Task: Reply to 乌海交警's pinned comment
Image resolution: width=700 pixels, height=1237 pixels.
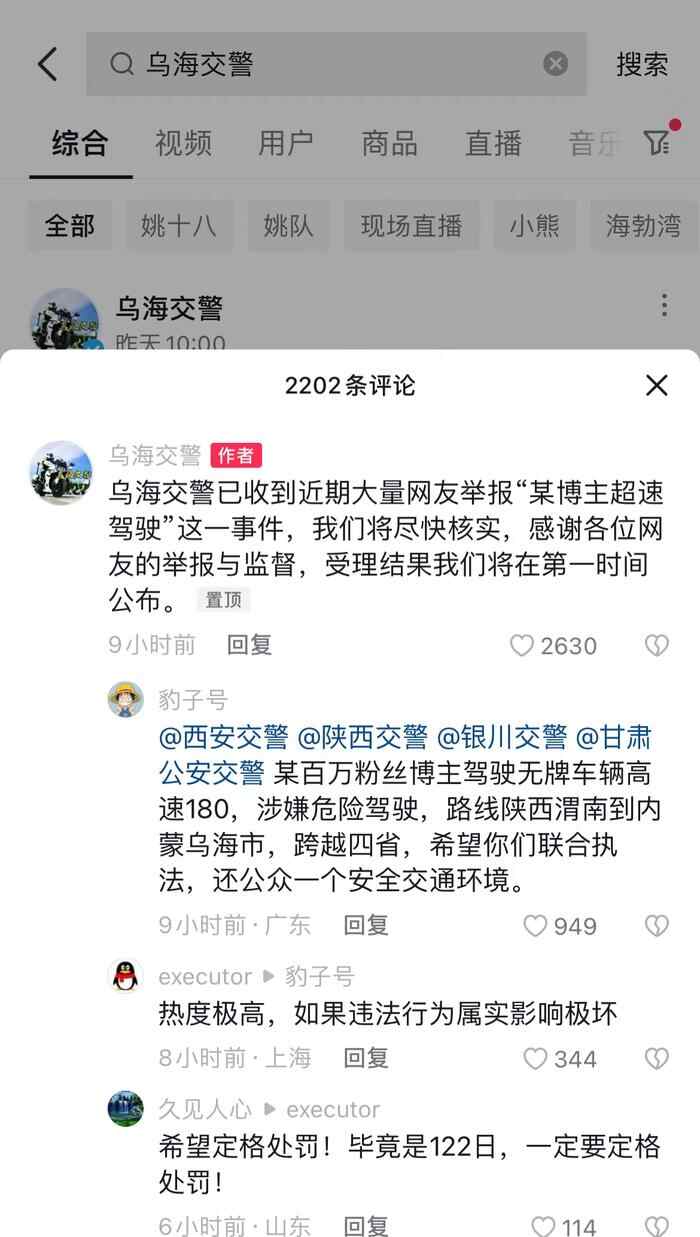Action: (249, 645)
